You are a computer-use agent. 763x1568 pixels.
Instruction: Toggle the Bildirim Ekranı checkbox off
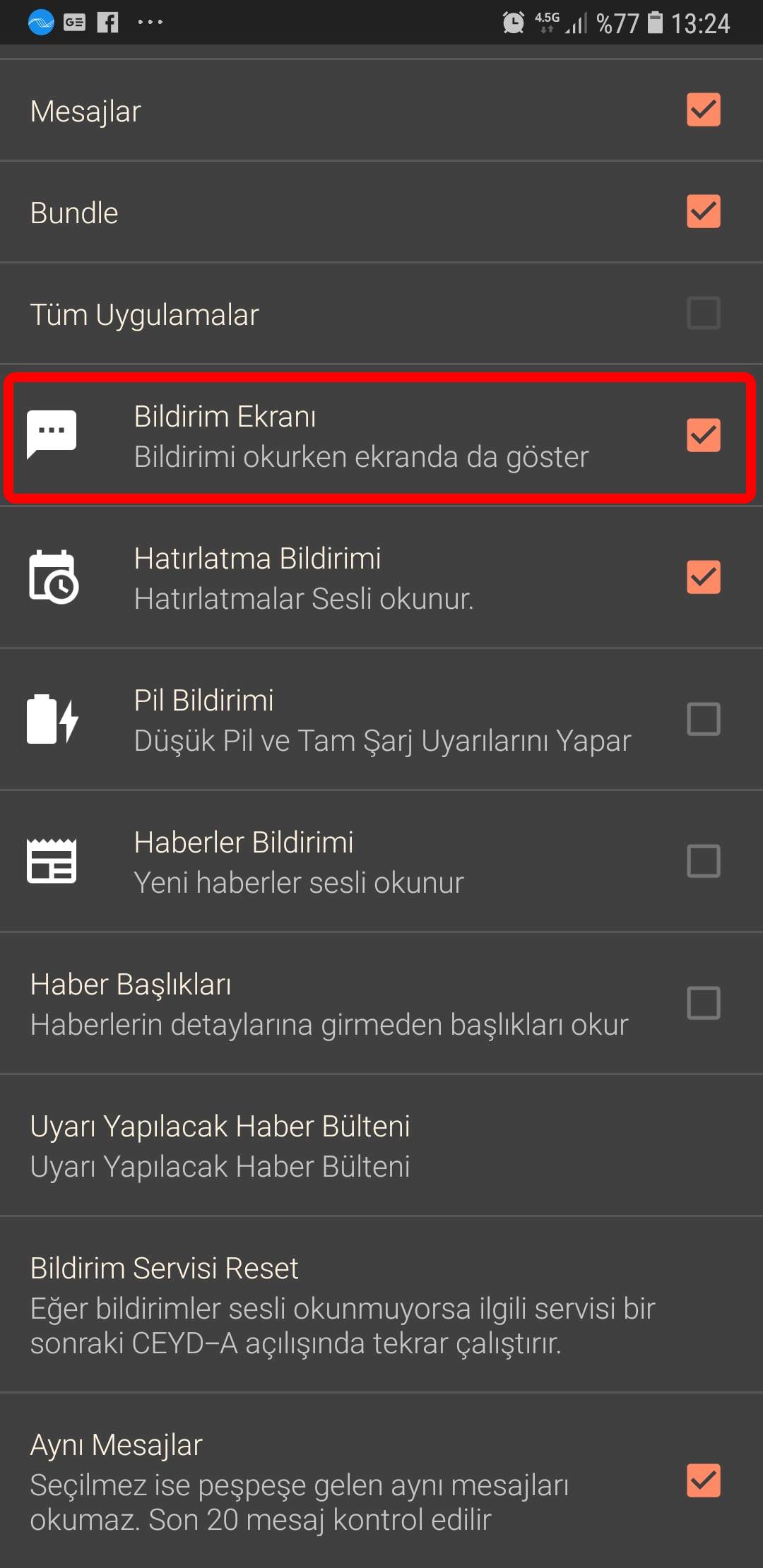(703, 435)
